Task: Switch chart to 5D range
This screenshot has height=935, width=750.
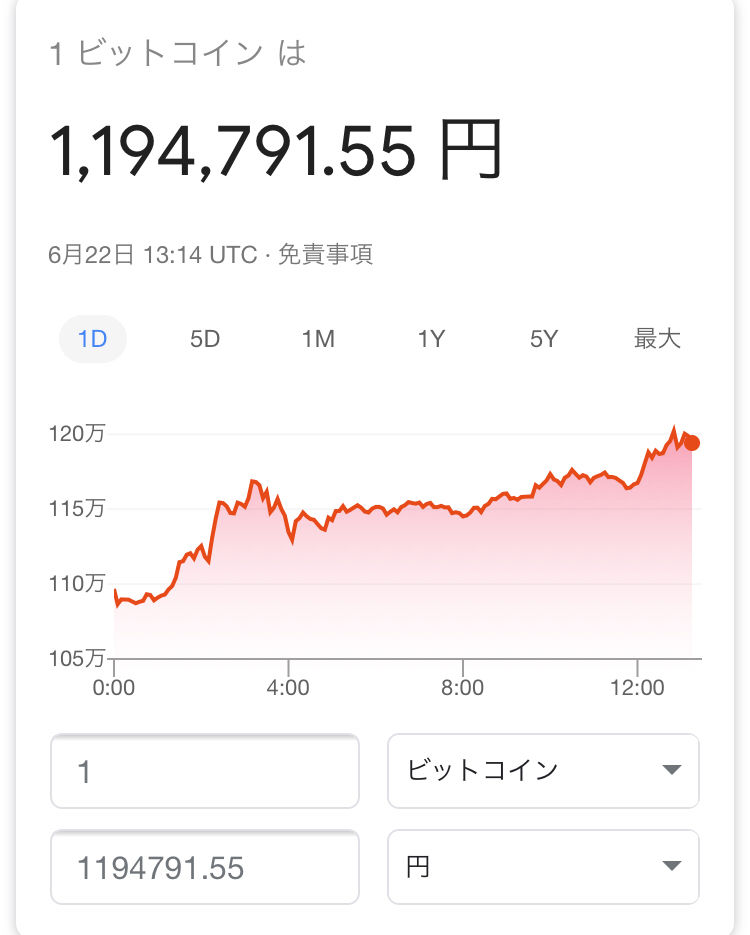Action: pos(204,339)
